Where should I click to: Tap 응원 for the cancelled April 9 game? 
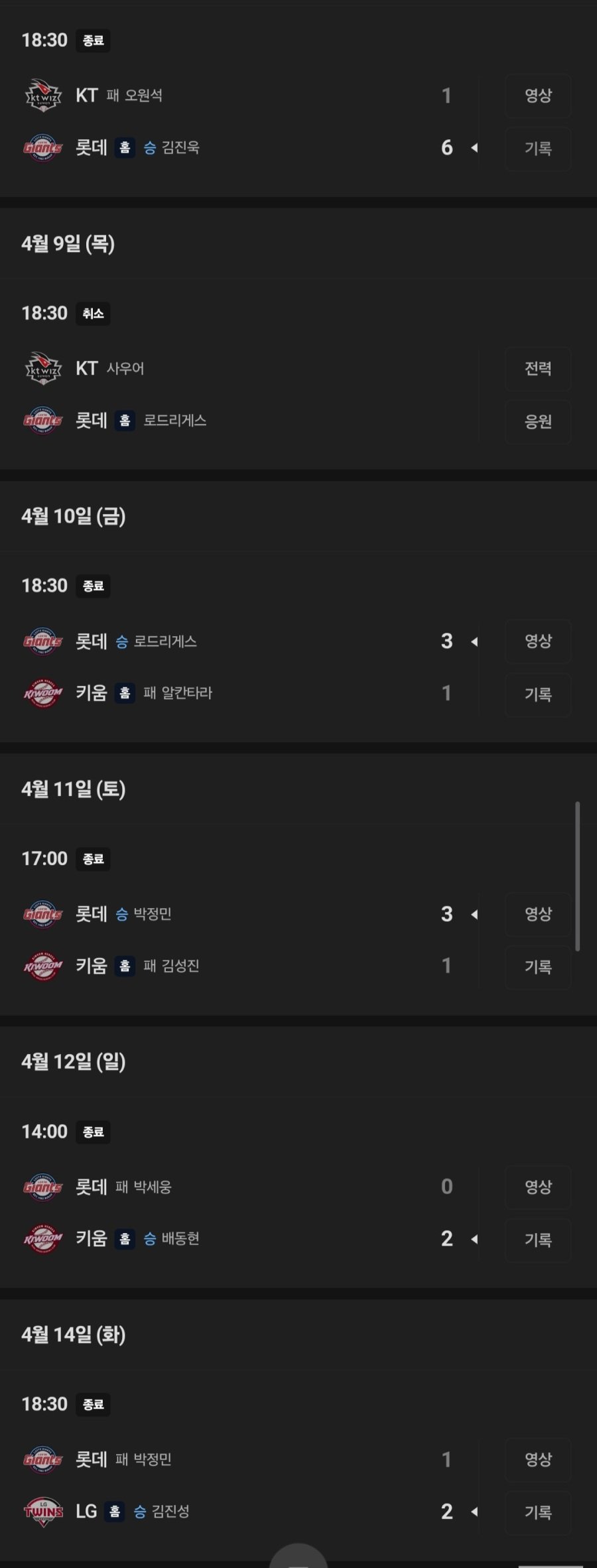coord(538,421)
